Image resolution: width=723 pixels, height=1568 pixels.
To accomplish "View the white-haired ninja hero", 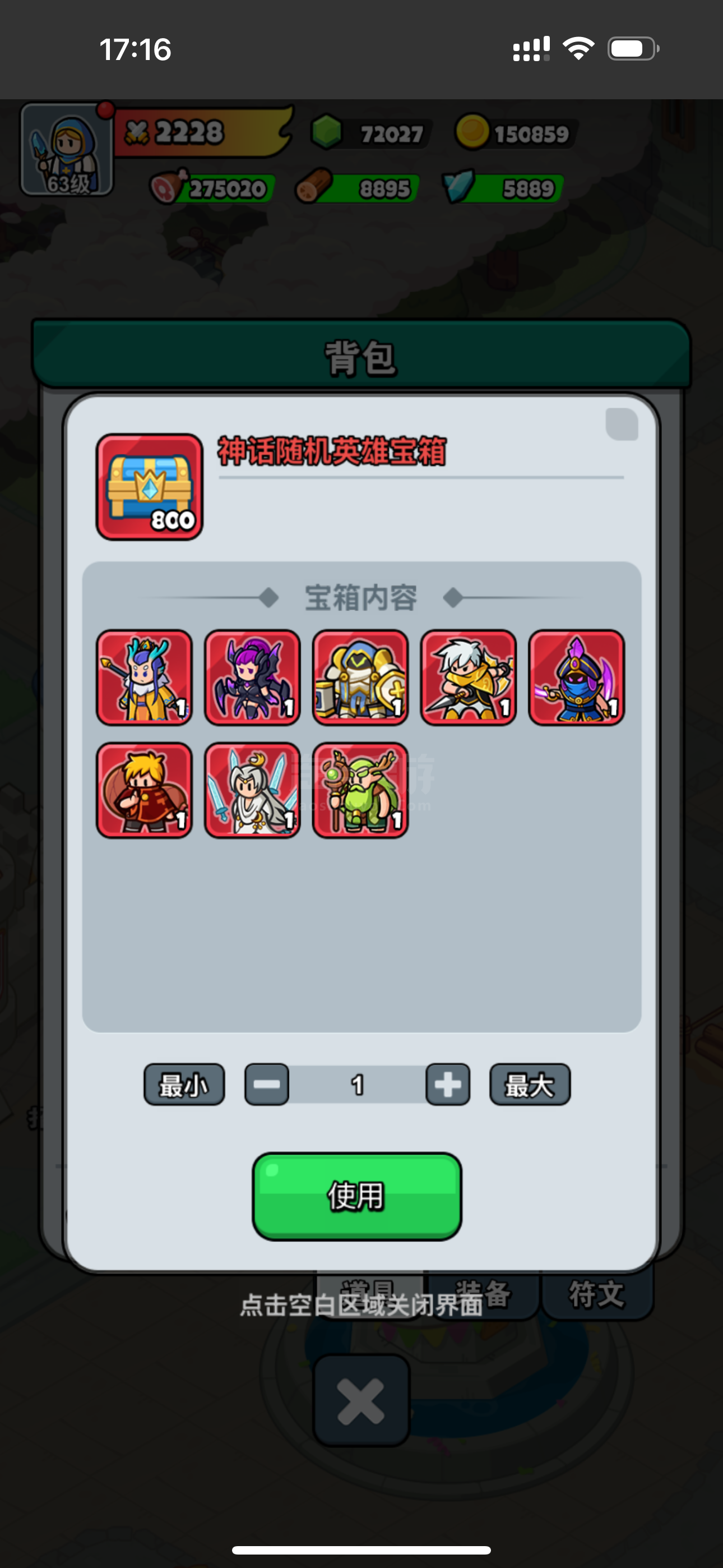I will coord(469,677).
